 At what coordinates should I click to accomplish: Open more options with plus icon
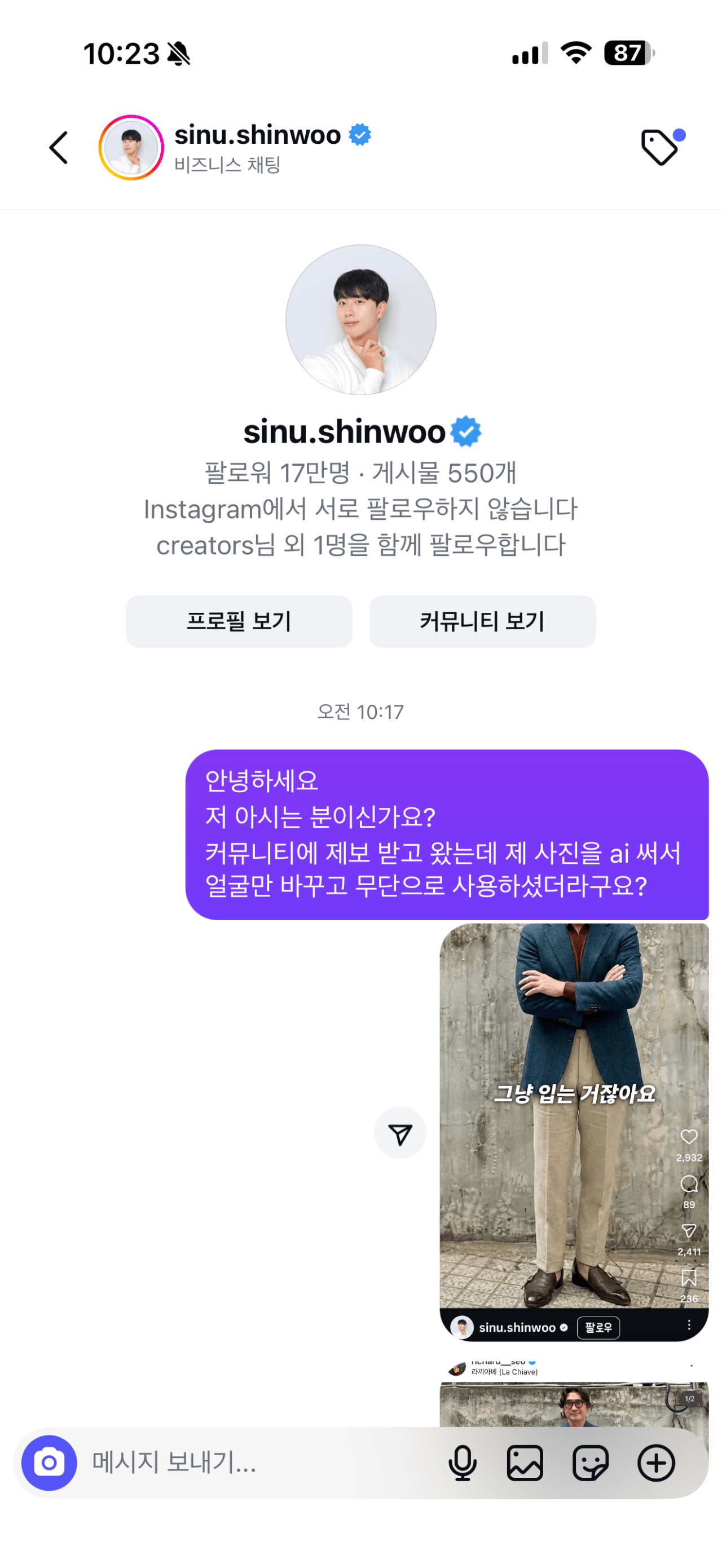[655, 1463]
